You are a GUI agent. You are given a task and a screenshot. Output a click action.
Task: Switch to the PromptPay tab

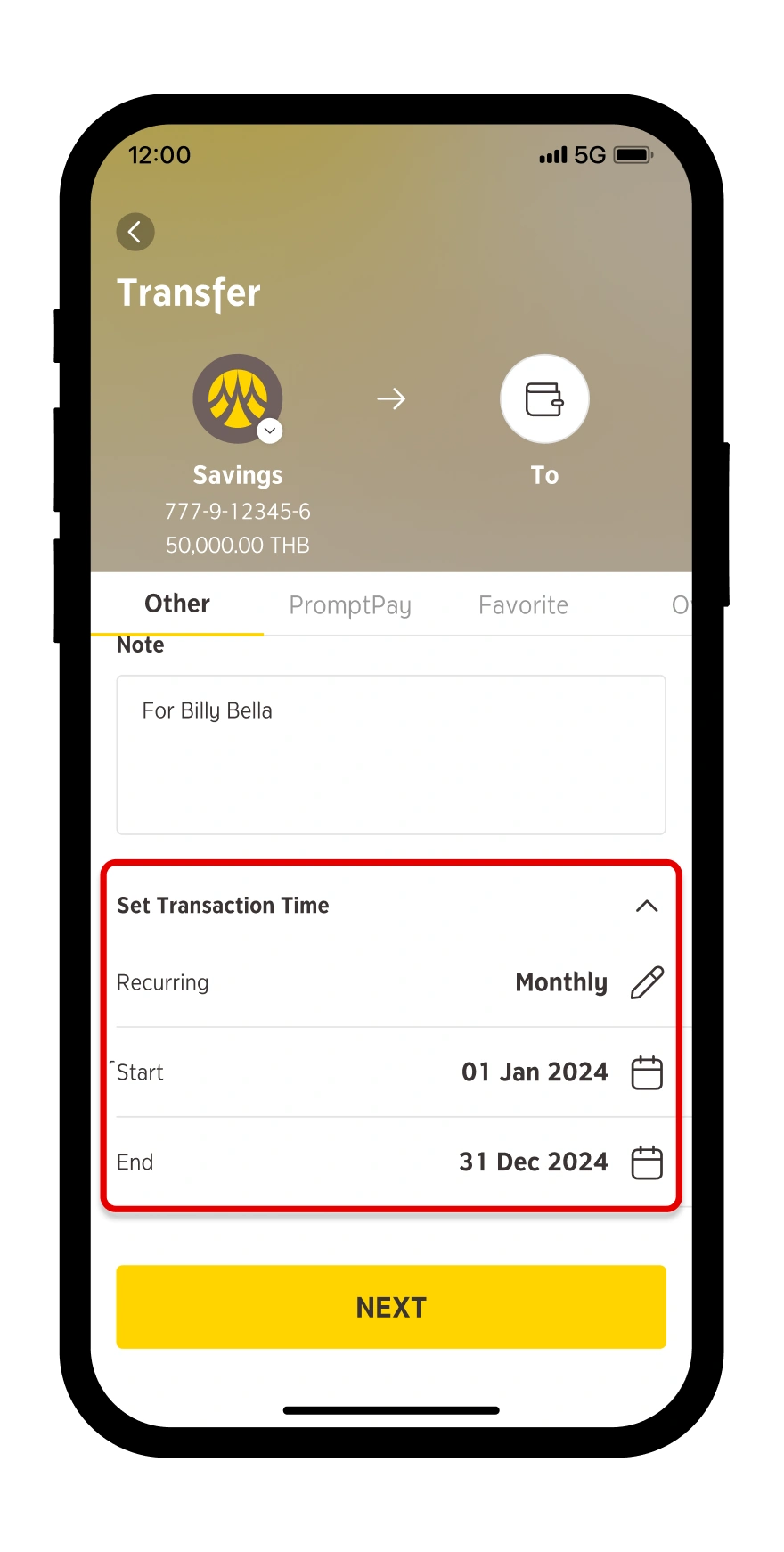click(x=350, y=605)
